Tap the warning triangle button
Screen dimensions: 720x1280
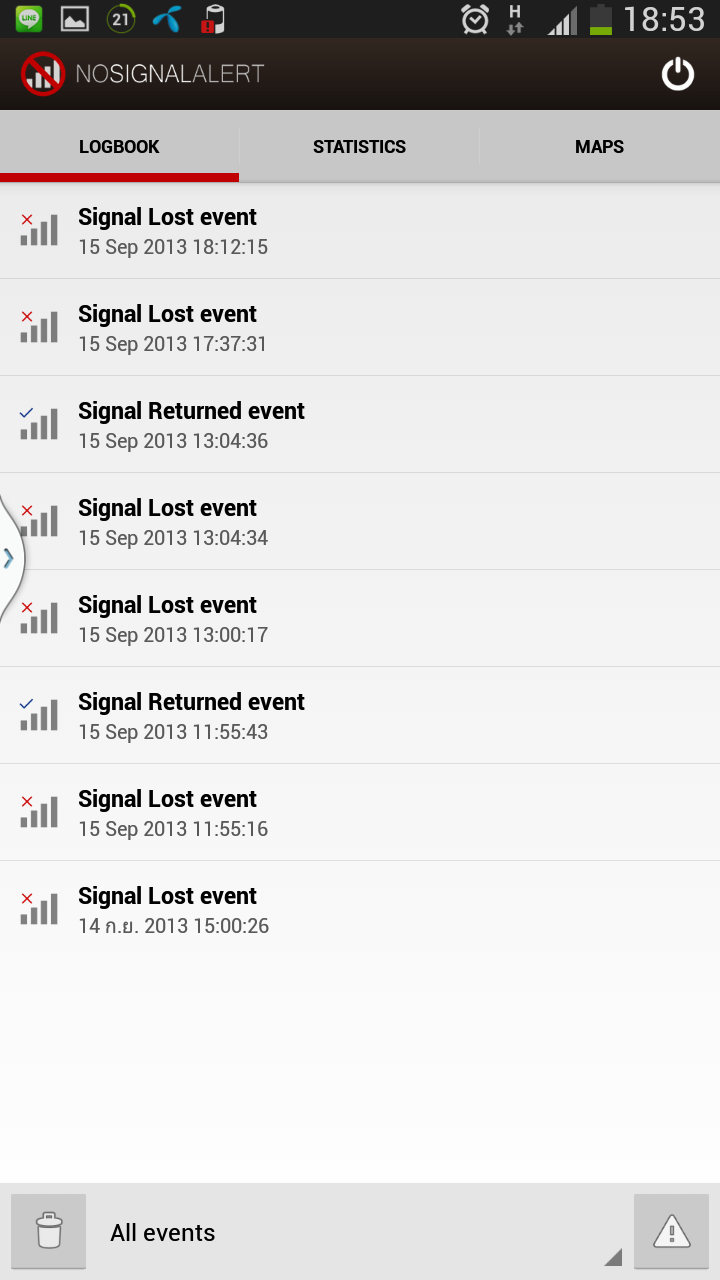(671, 1232)
